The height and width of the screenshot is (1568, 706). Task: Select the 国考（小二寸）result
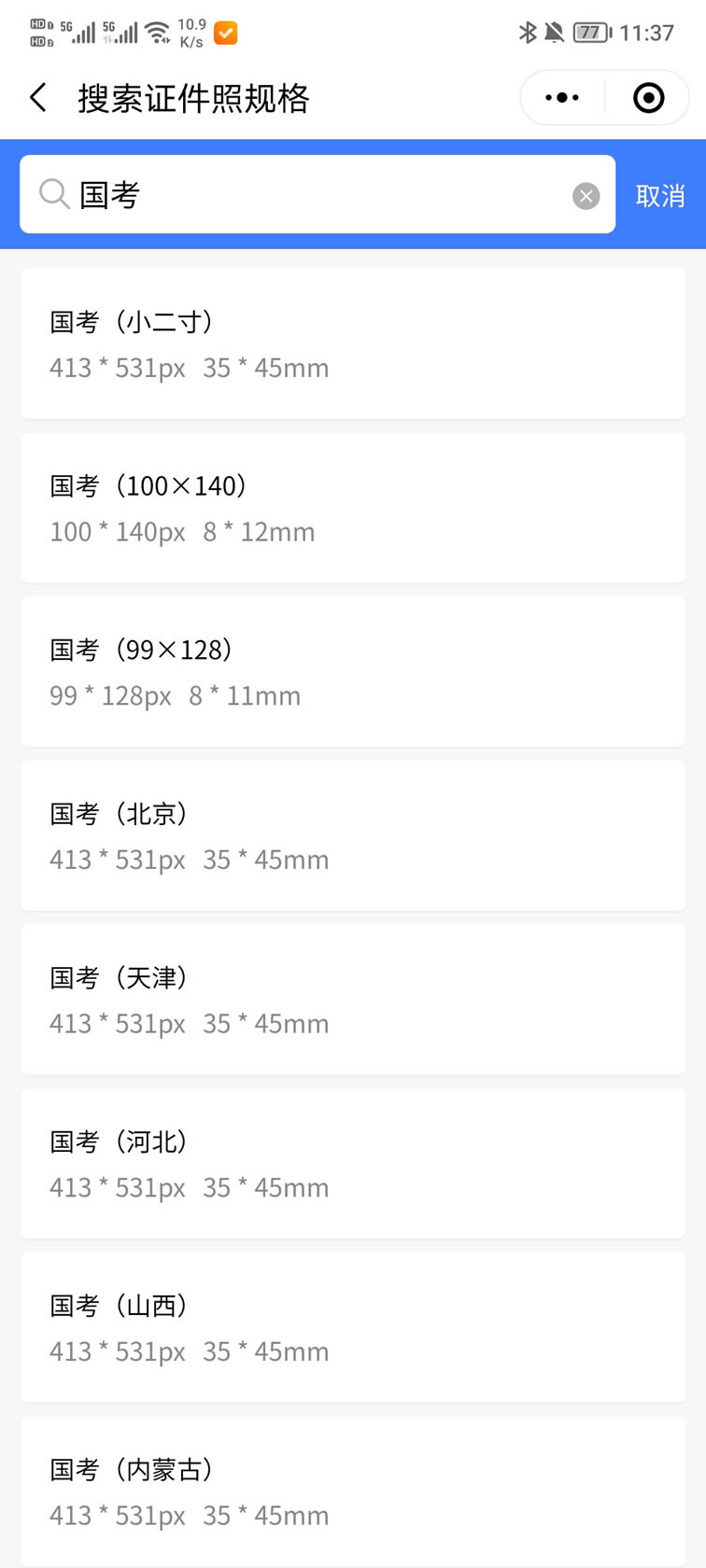click(353, 343)
